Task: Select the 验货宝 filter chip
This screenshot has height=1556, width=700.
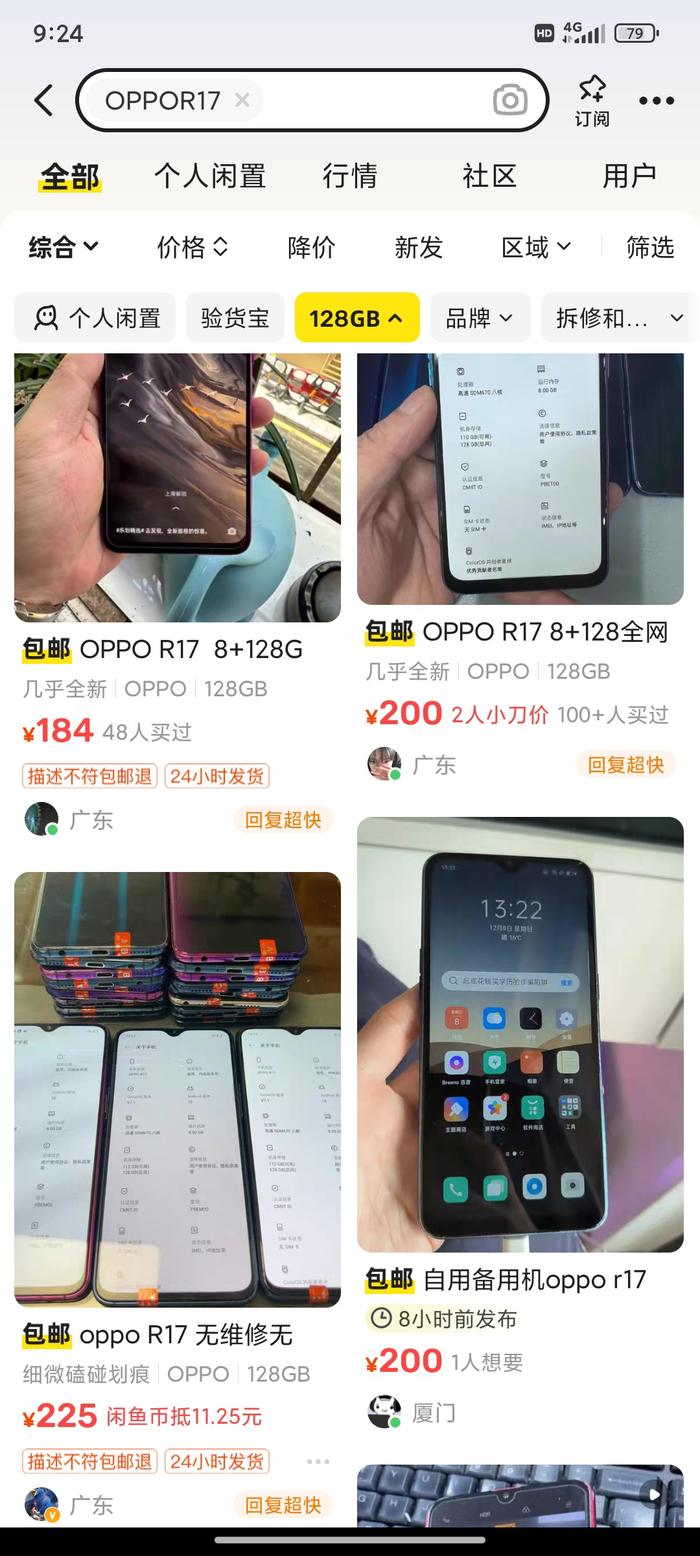Action: click(235, 318)
